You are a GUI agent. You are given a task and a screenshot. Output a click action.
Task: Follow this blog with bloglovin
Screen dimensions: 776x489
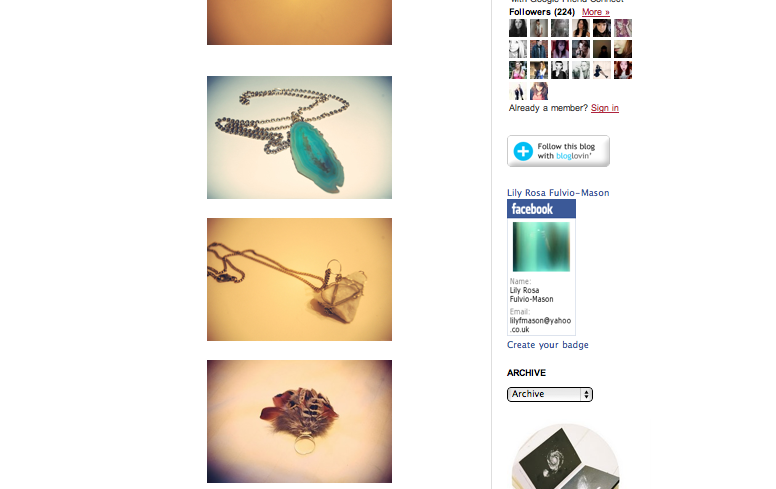(x=558, y=151)
